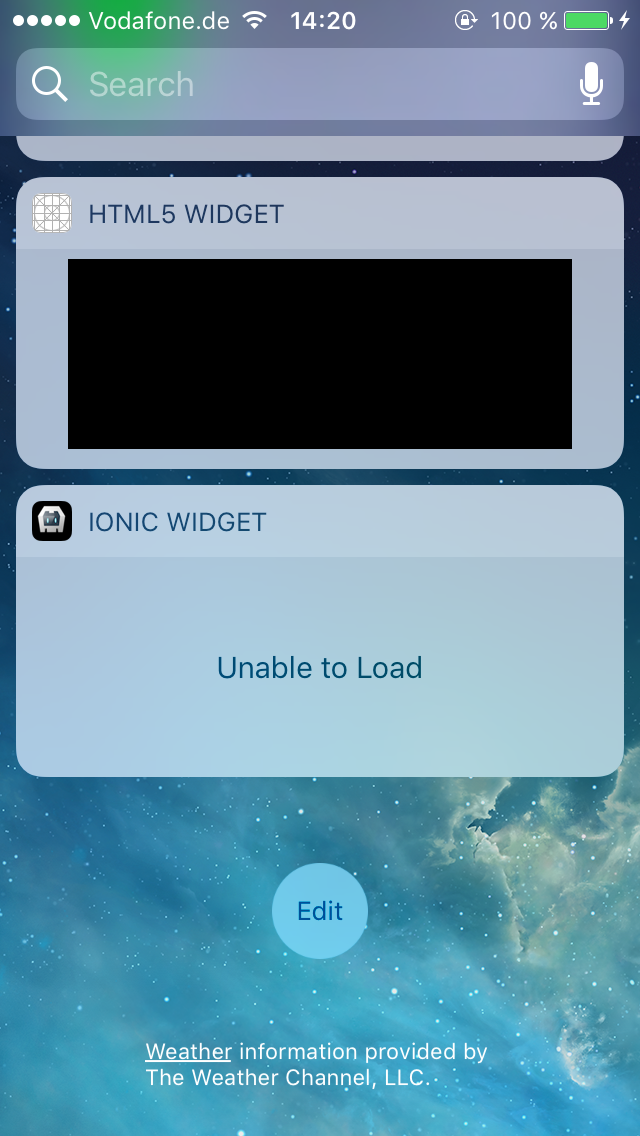640x1136 pixels.
Task: Open the Weather attribution link
Action: coord(188,1051)
